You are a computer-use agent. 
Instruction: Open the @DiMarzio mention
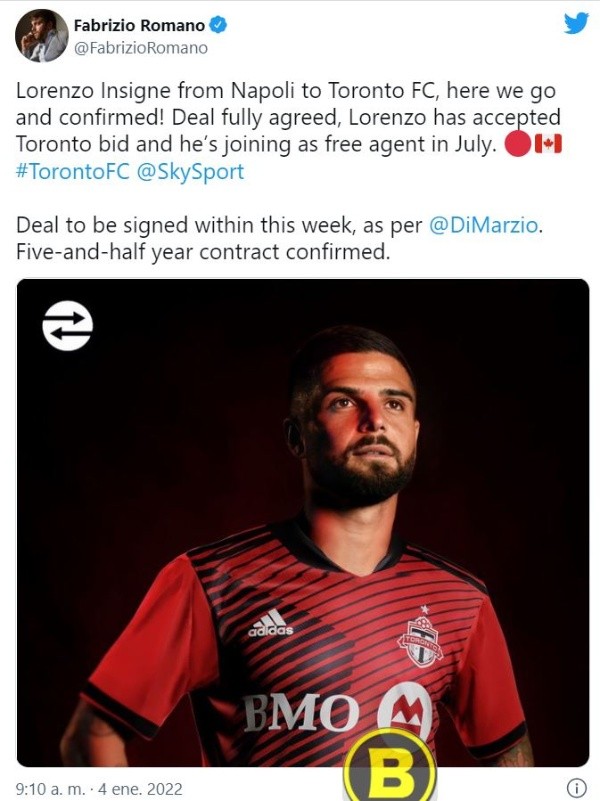[x=485, y=225]
